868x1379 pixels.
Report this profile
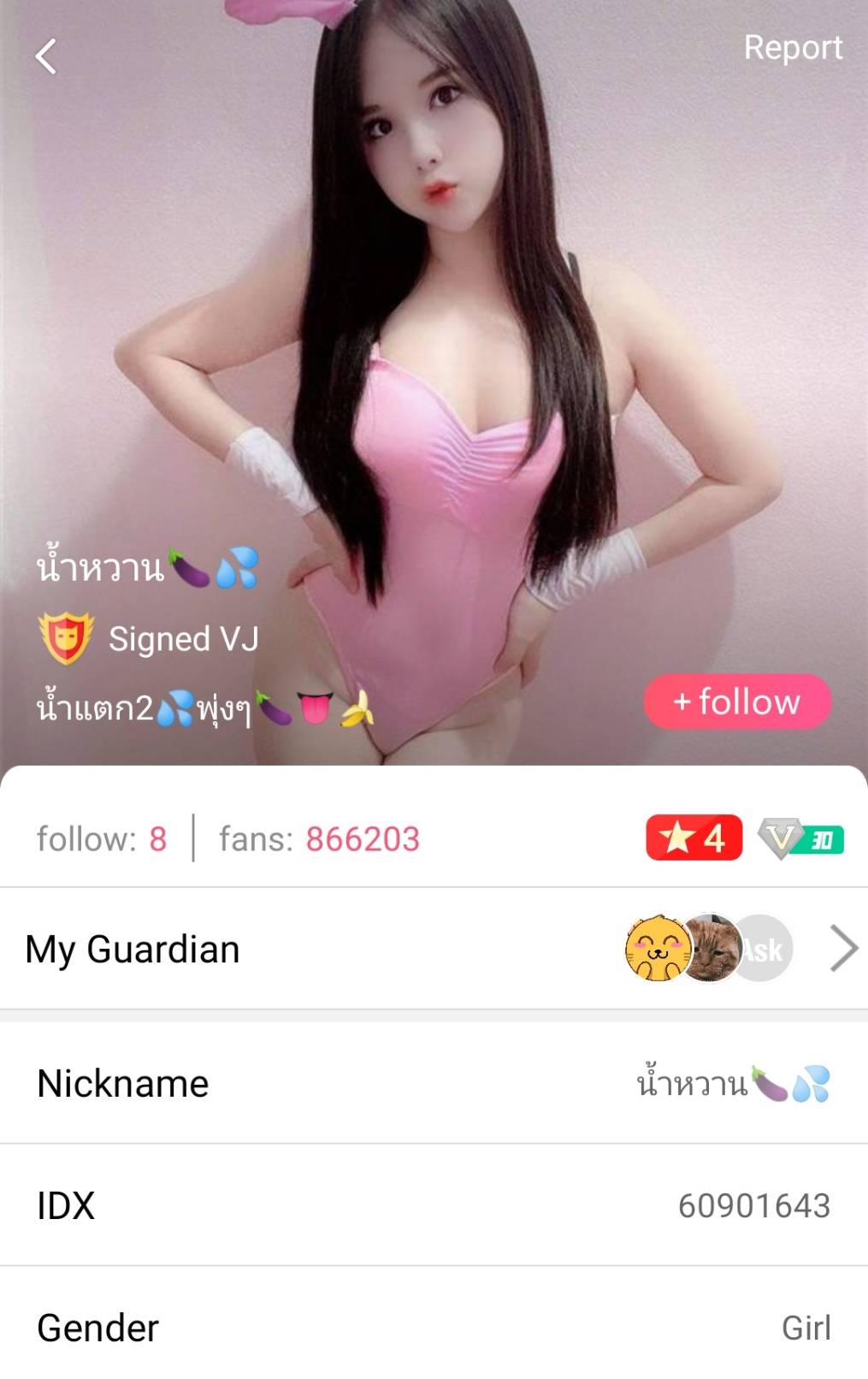coord(792,48)
